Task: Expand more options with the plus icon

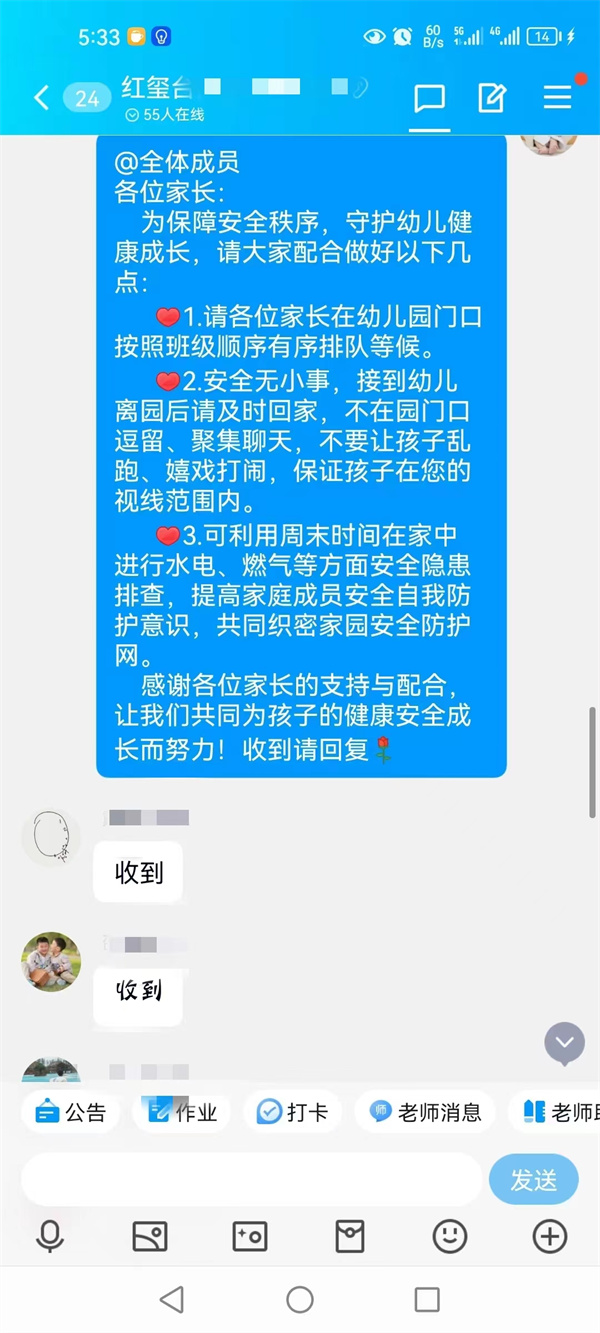Action: click(x=550, y=1237)
